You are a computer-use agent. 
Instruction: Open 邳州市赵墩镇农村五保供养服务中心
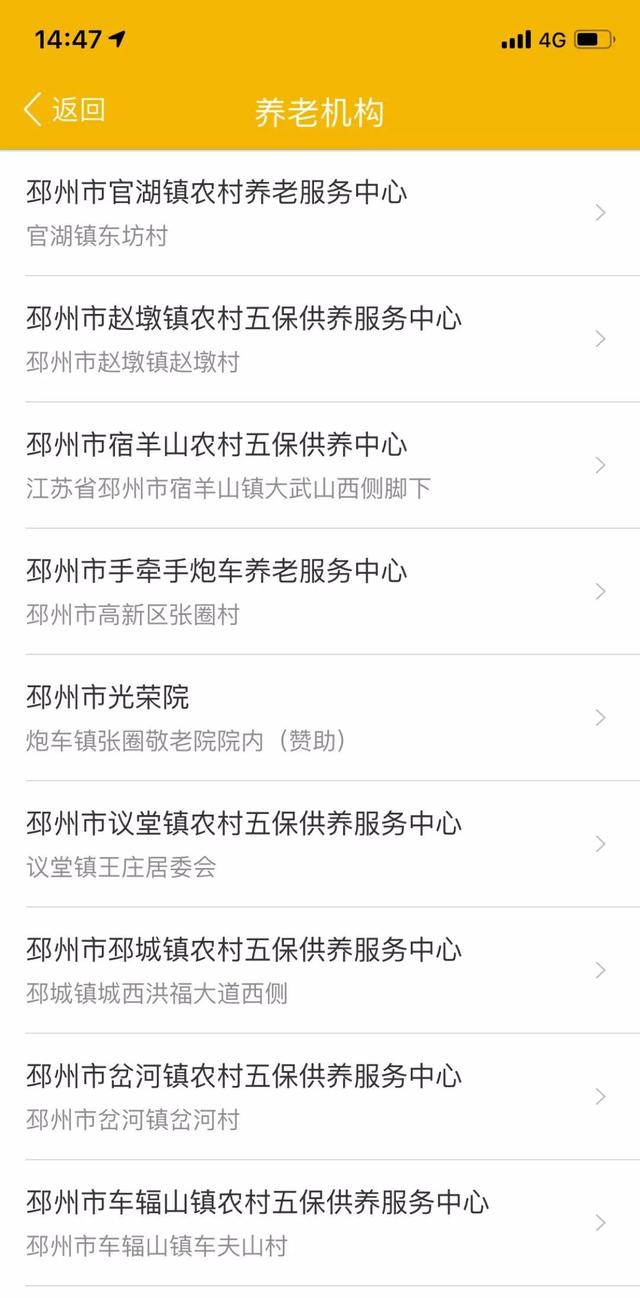click(320, 339)
